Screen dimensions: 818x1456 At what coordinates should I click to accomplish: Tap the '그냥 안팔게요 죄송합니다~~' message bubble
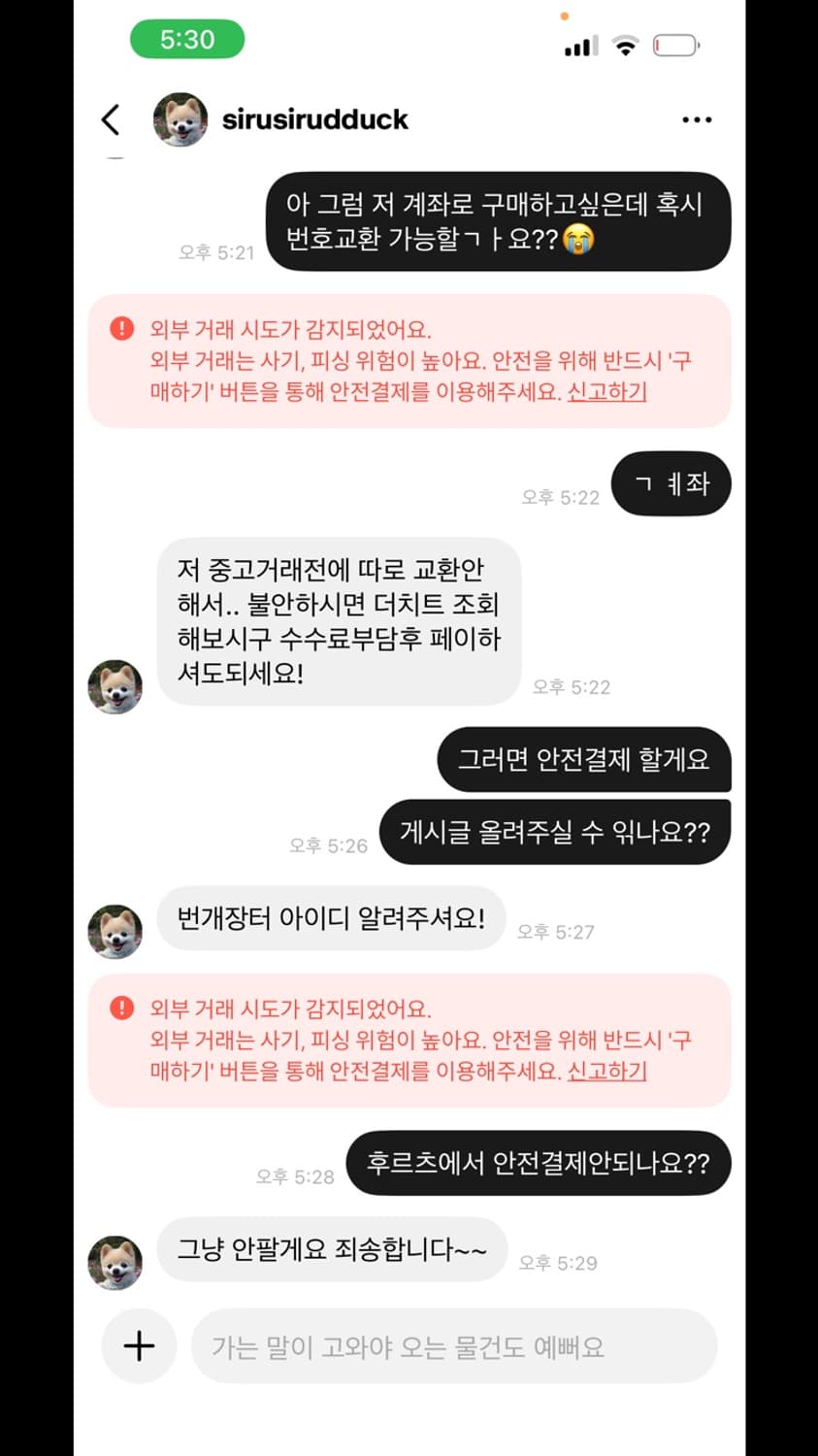[331, 1251]
